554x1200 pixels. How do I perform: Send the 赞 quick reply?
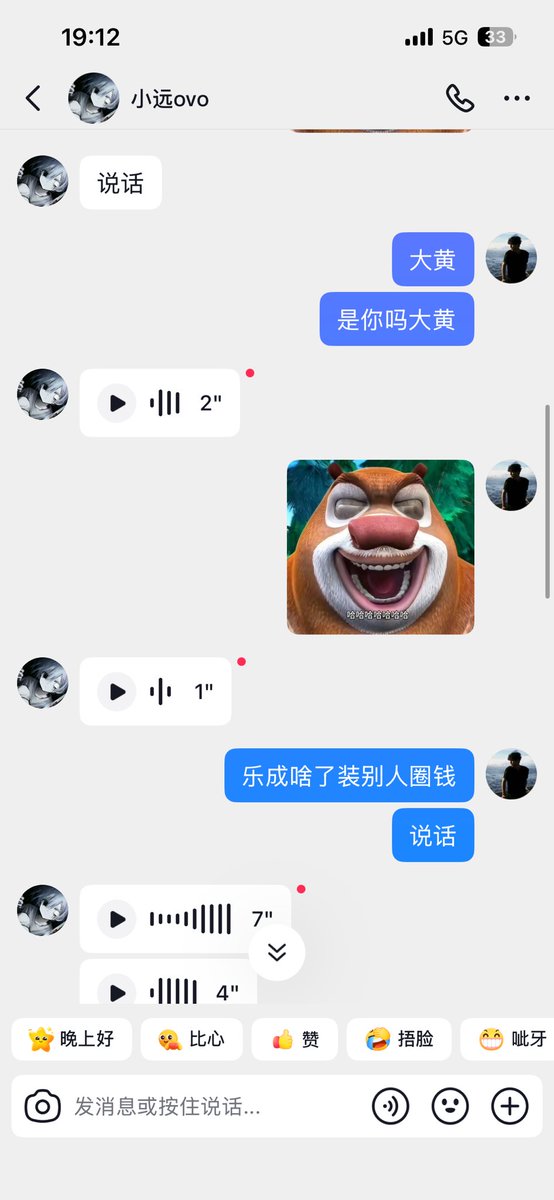click(x=295, y=1039)
